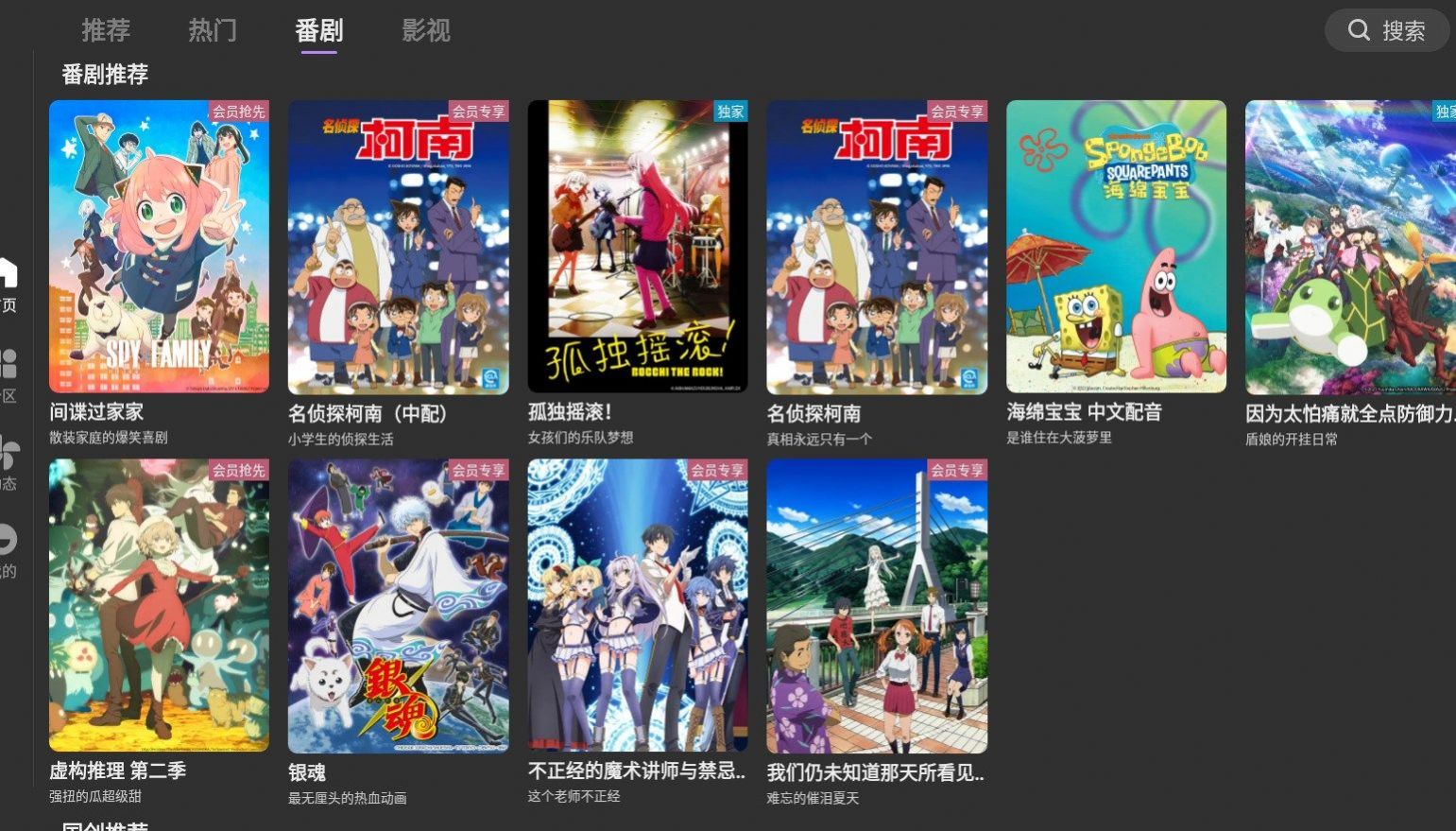Open 不正经的魔术讲师与禁忌 card
Screen dimensions: 1456x831
637,606
